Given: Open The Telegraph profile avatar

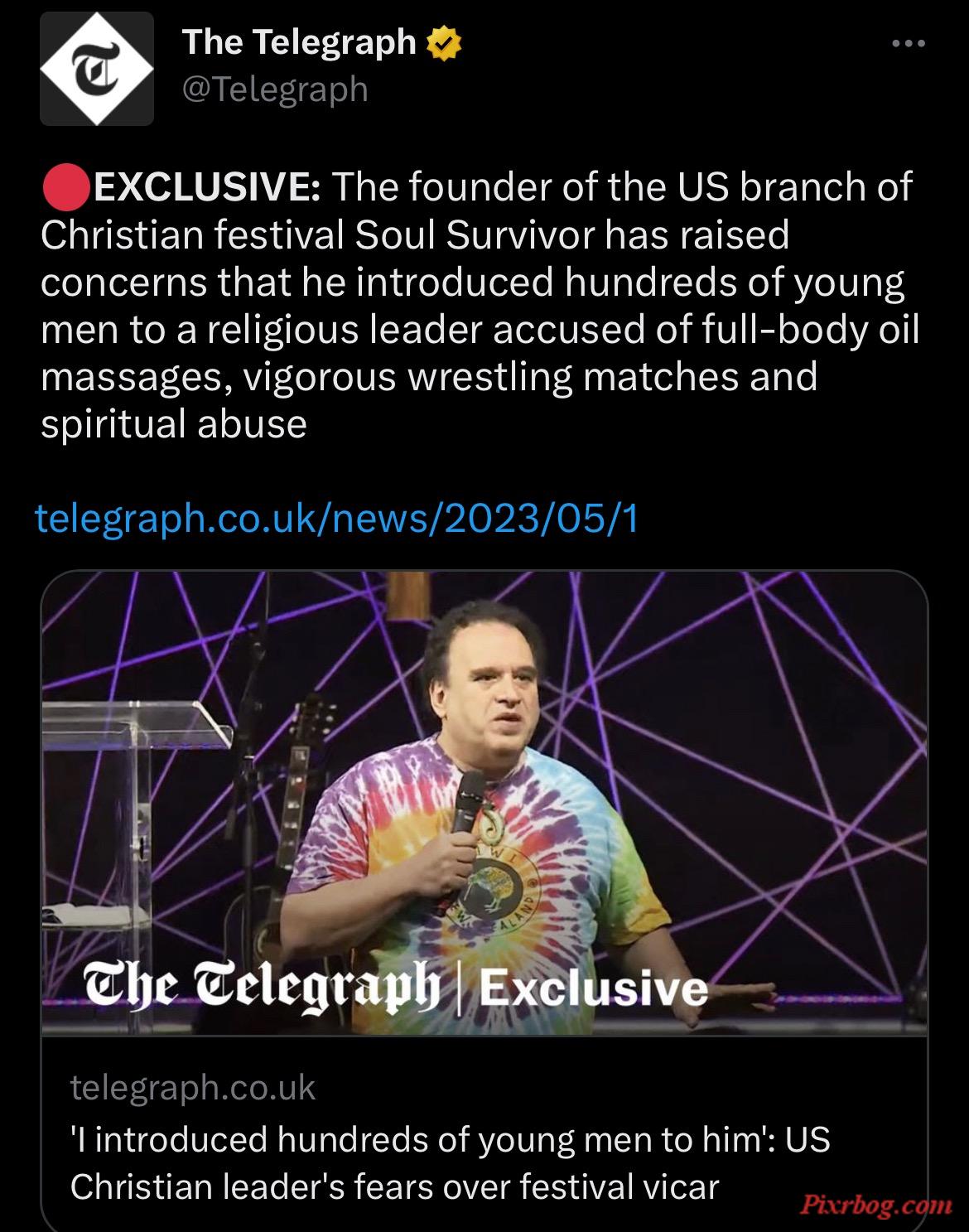Looking at the screenshot, I should click(x=97, y=69).
